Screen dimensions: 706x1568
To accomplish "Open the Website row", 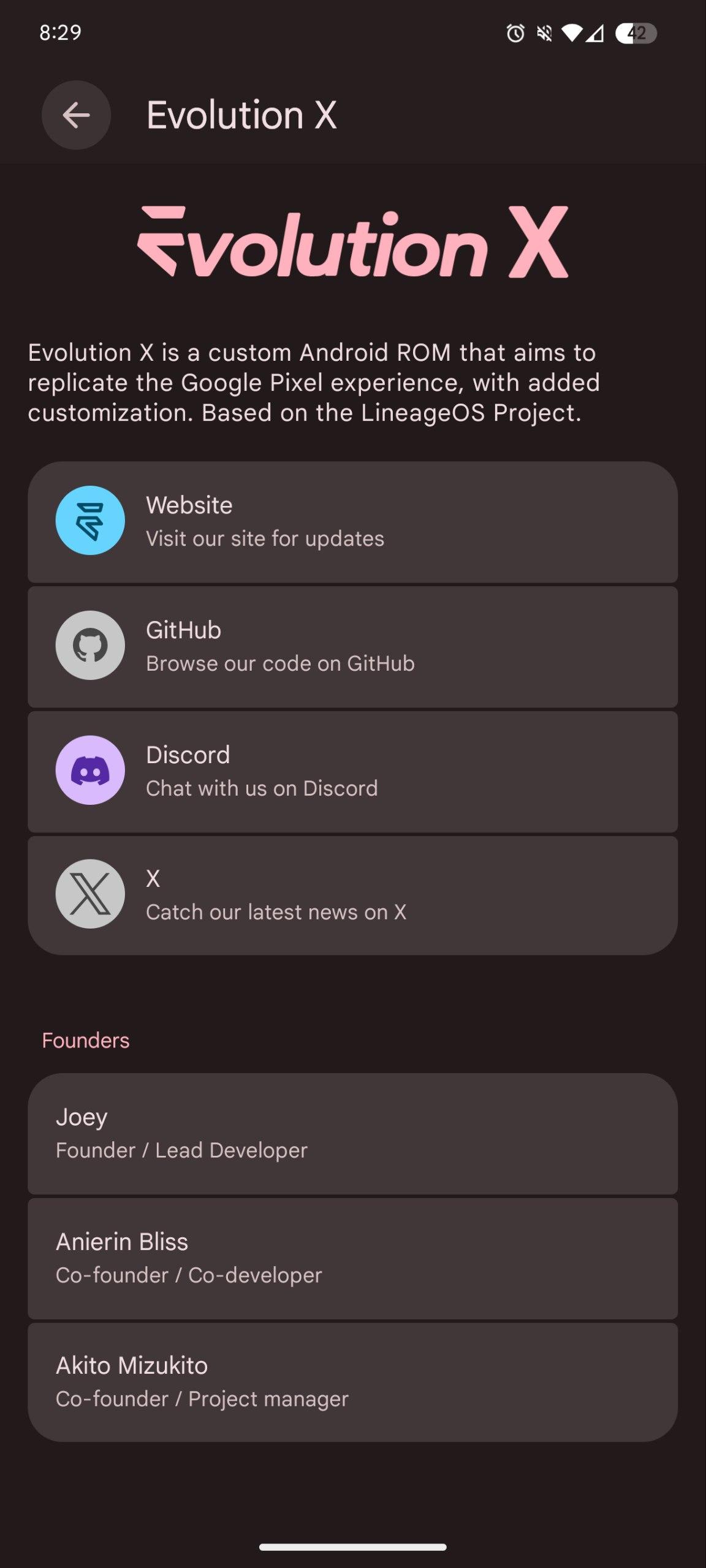I will point(352,521).
